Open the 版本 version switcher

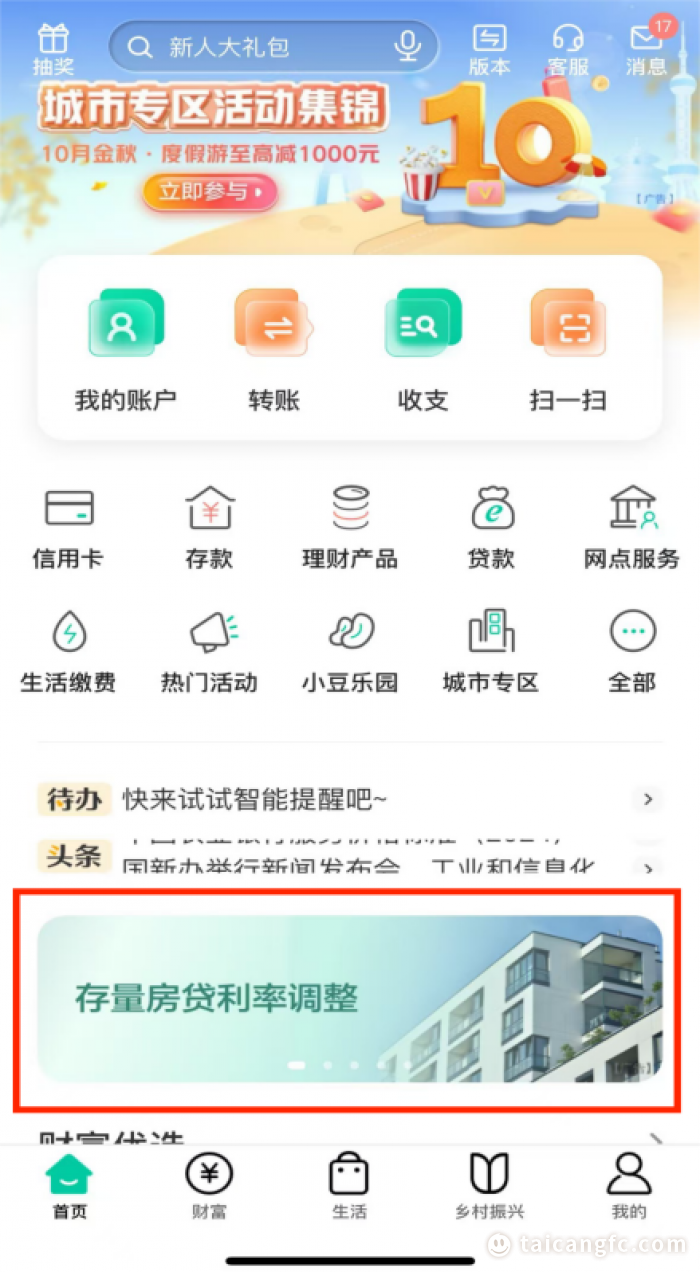[x=489, y=50]
